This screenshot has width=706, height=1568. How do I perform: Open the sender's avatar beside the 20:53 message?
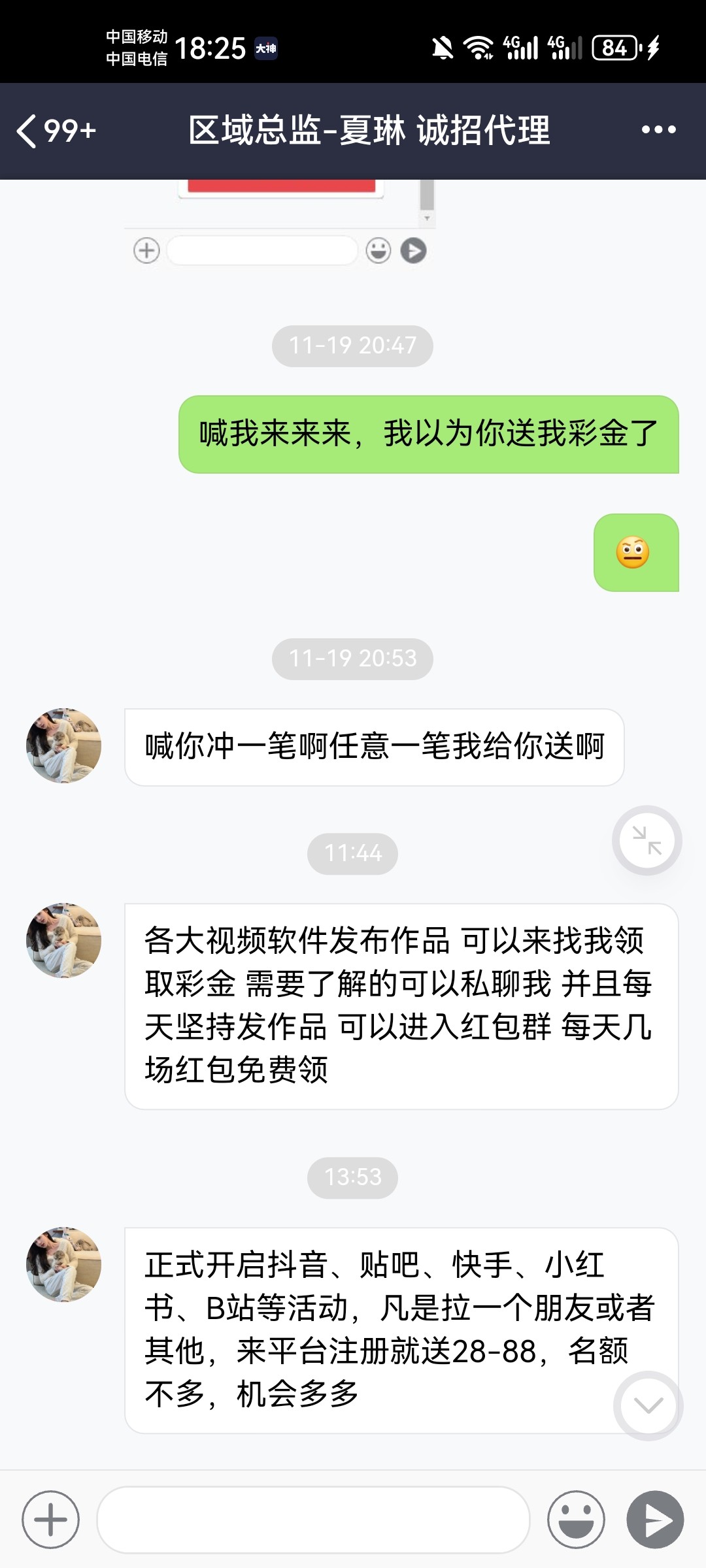point(63,745)
